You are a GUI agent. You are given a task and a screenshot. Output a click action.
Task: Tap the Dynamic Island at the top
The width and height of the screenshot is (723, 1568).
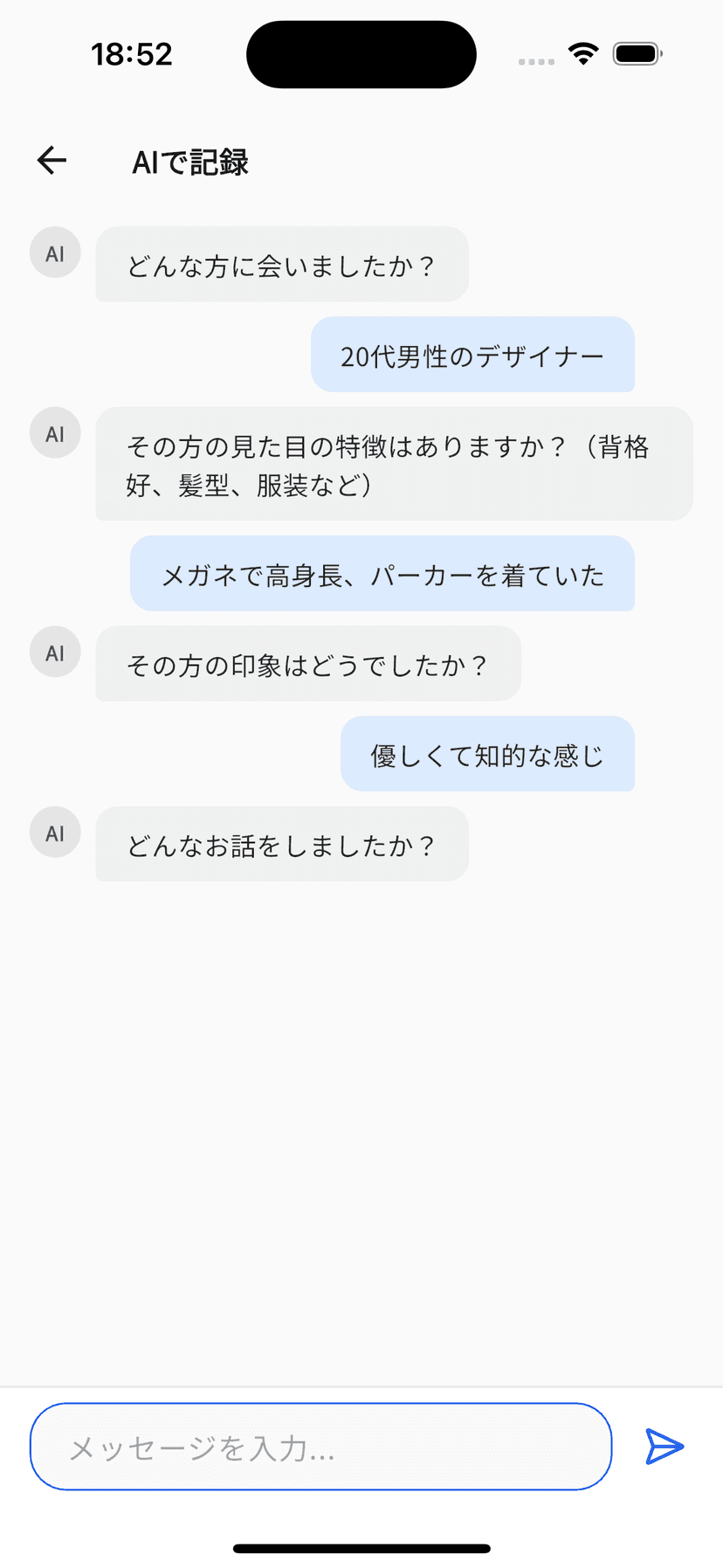click(361, 54)
